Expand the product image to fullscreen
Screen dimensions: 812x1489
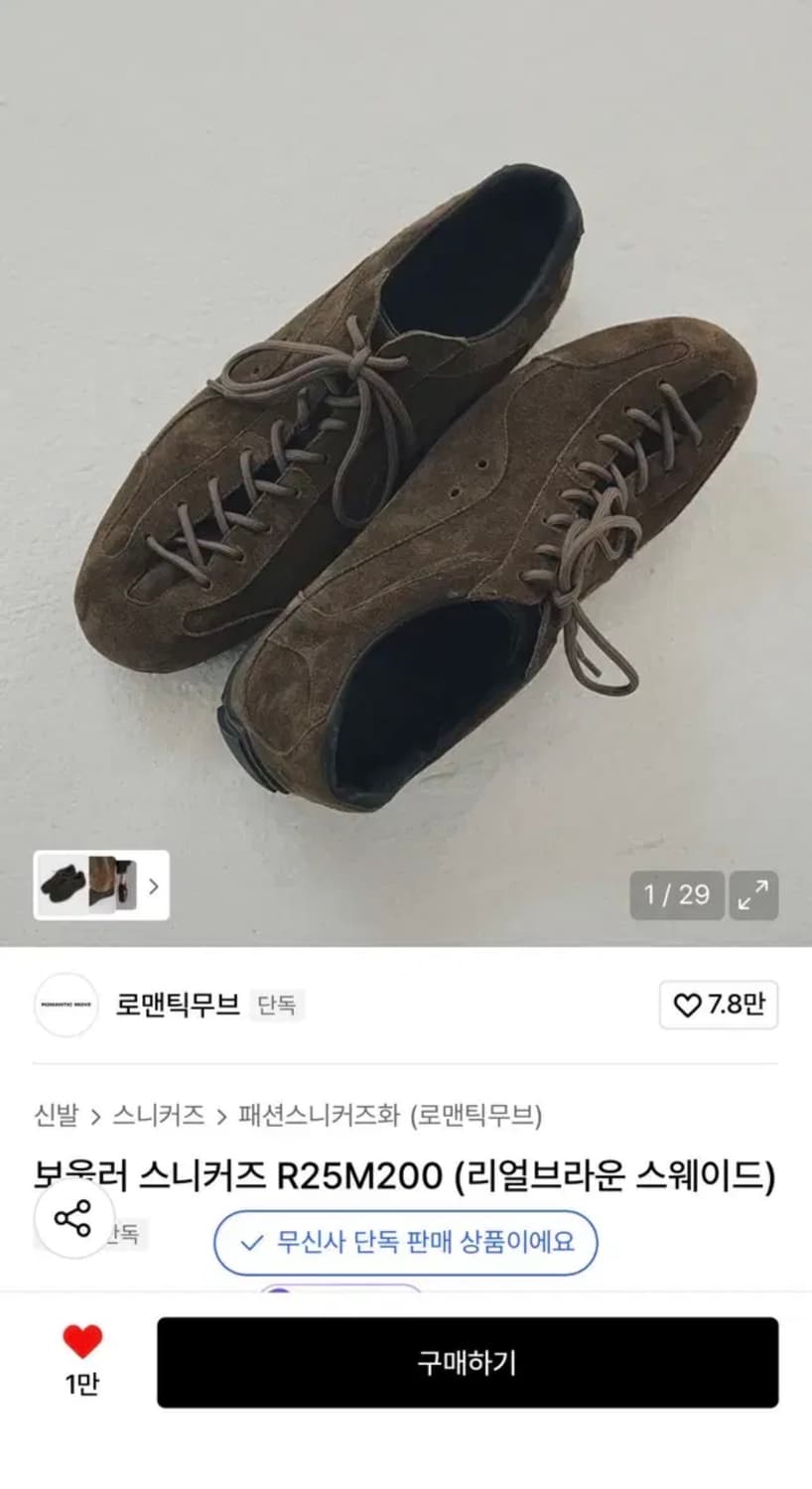pyautogui.click(x=754, y=893)
